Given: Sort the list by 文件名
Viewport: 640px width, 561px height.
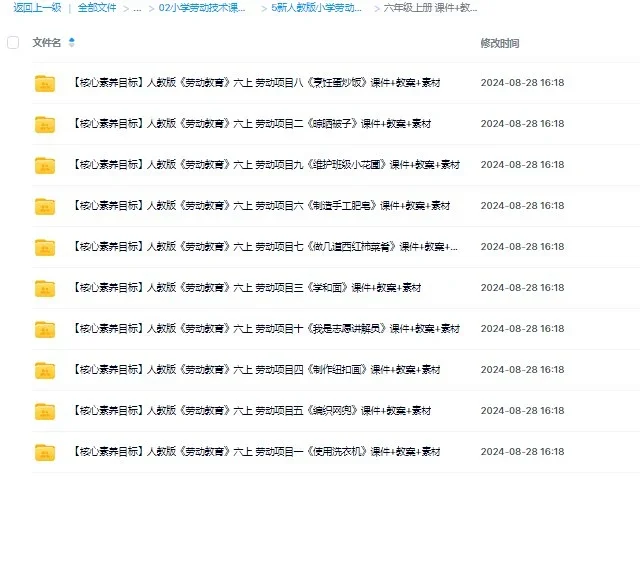Looking at the screenshot, I should [x=47, y=43].
